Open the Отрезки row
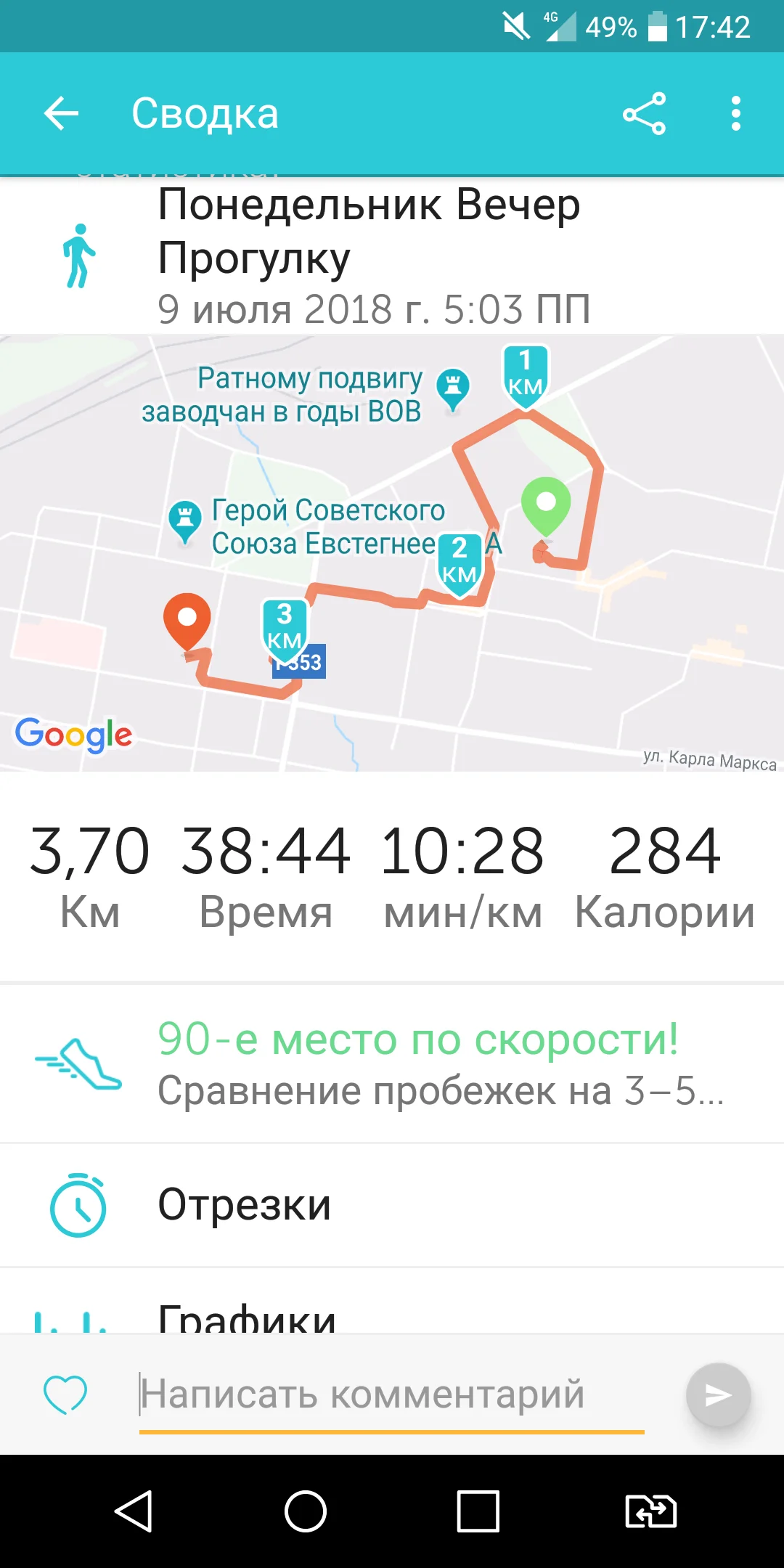784x1568 pixels. click(x=392, y=1205)
